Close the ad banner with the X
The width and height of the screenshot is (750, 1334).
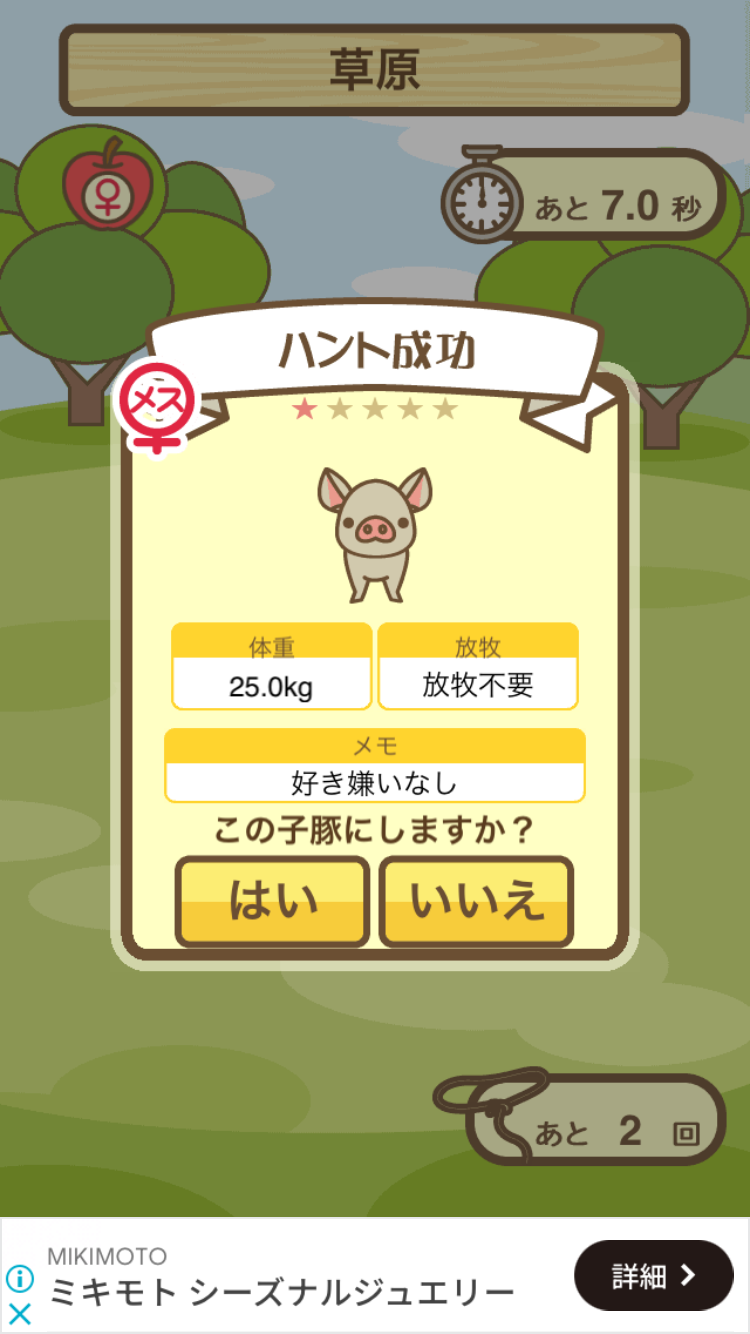click(x=19, y=1313)
